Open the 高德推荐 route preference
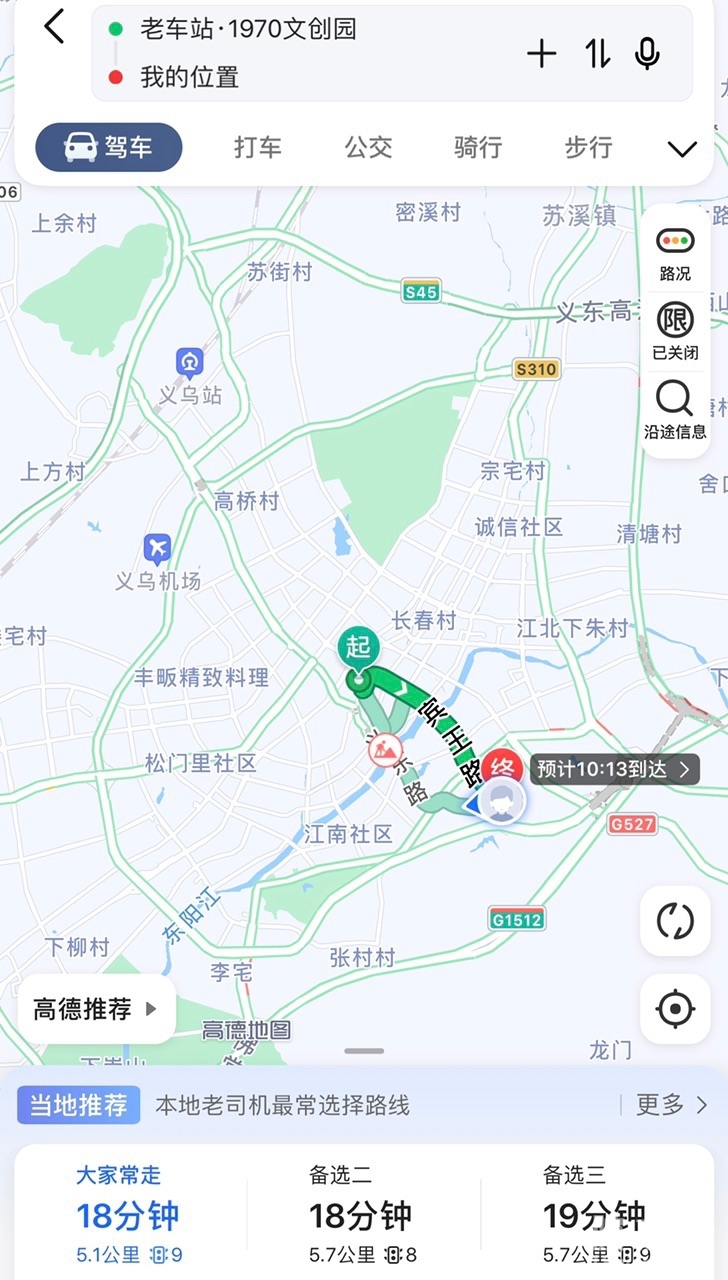This screenshot has height=1280, width=728. coord(96,1009)
